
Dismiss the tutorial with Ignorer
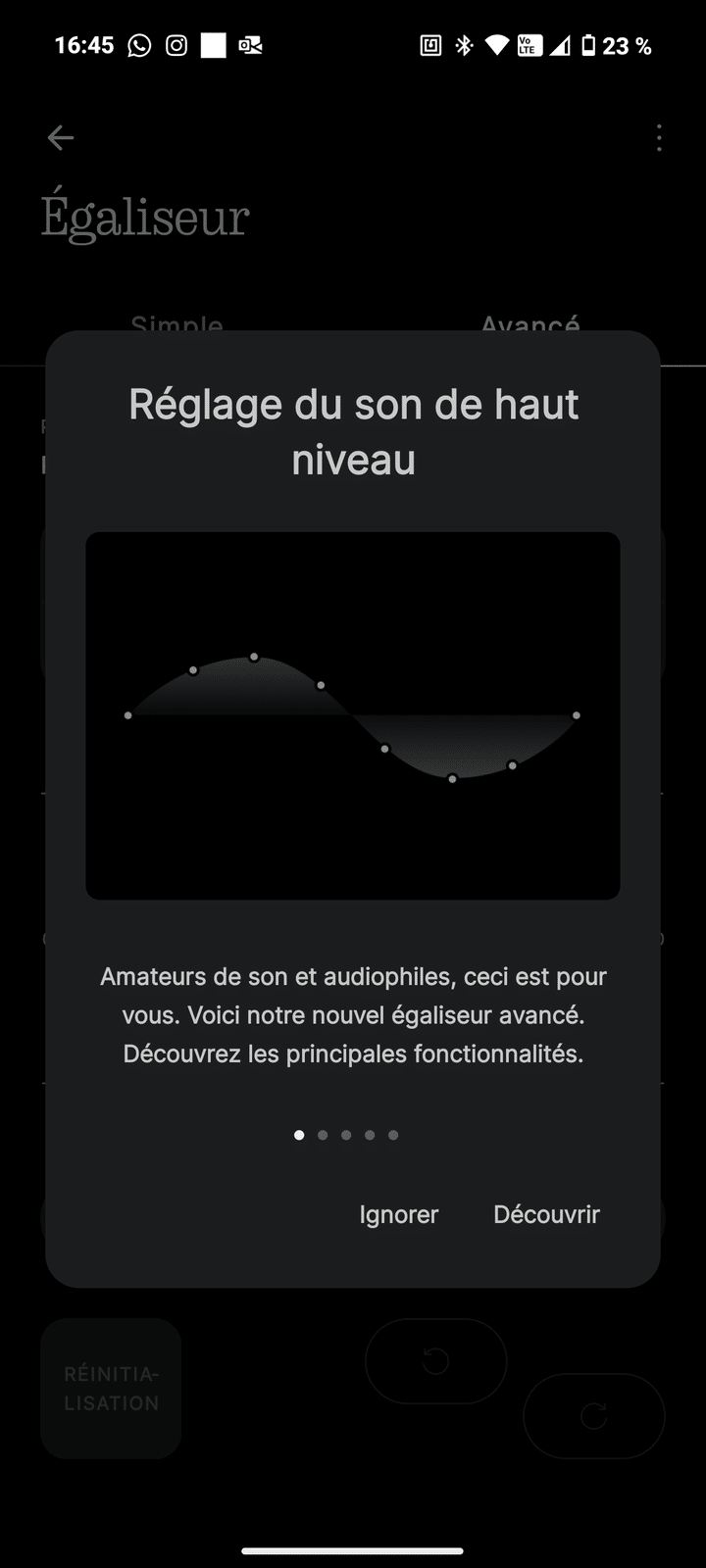click(398, 1214)
